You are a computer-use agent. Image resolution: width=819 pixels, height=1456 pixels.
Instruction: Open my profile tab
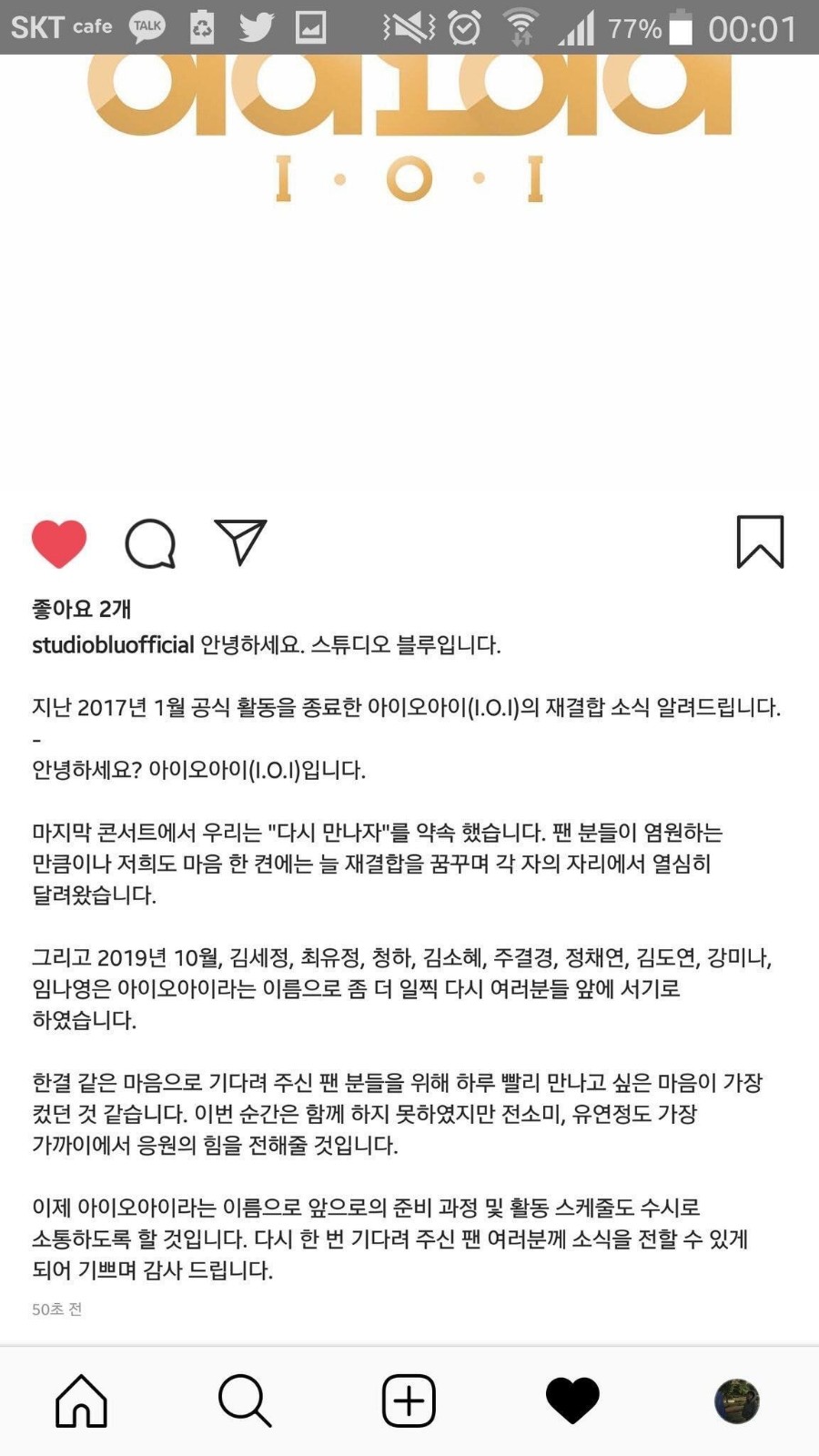point(736,1400)
